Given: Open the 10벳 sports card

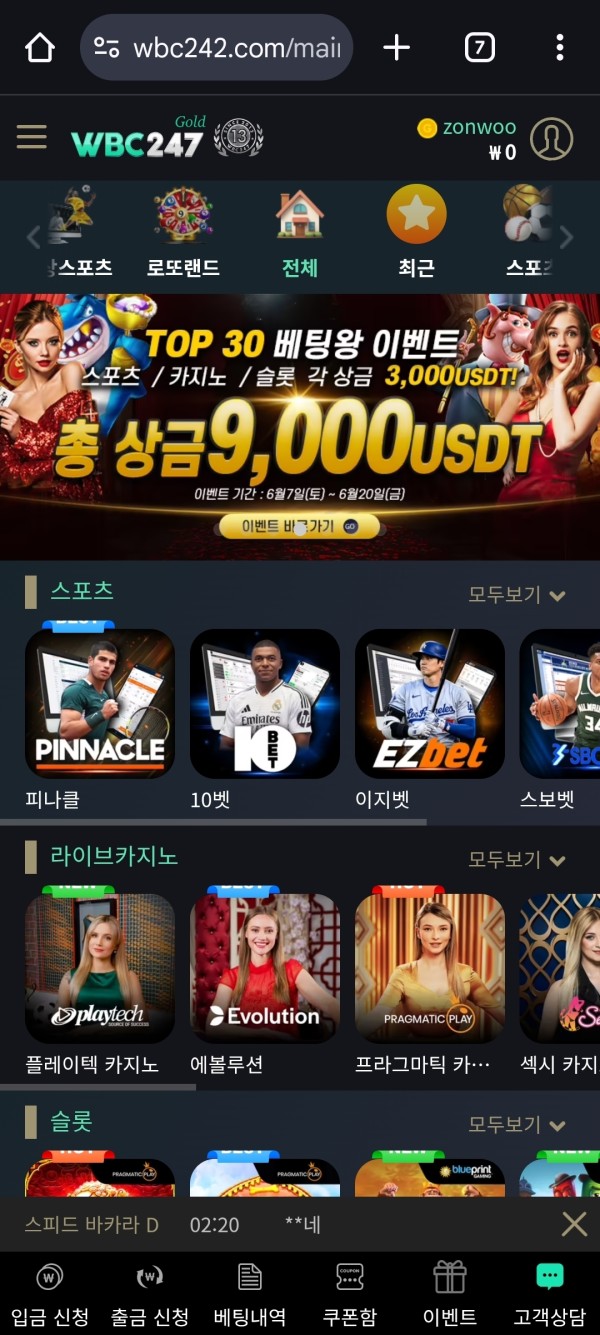Looking at the screenshot, I should [x=265, y=704].
